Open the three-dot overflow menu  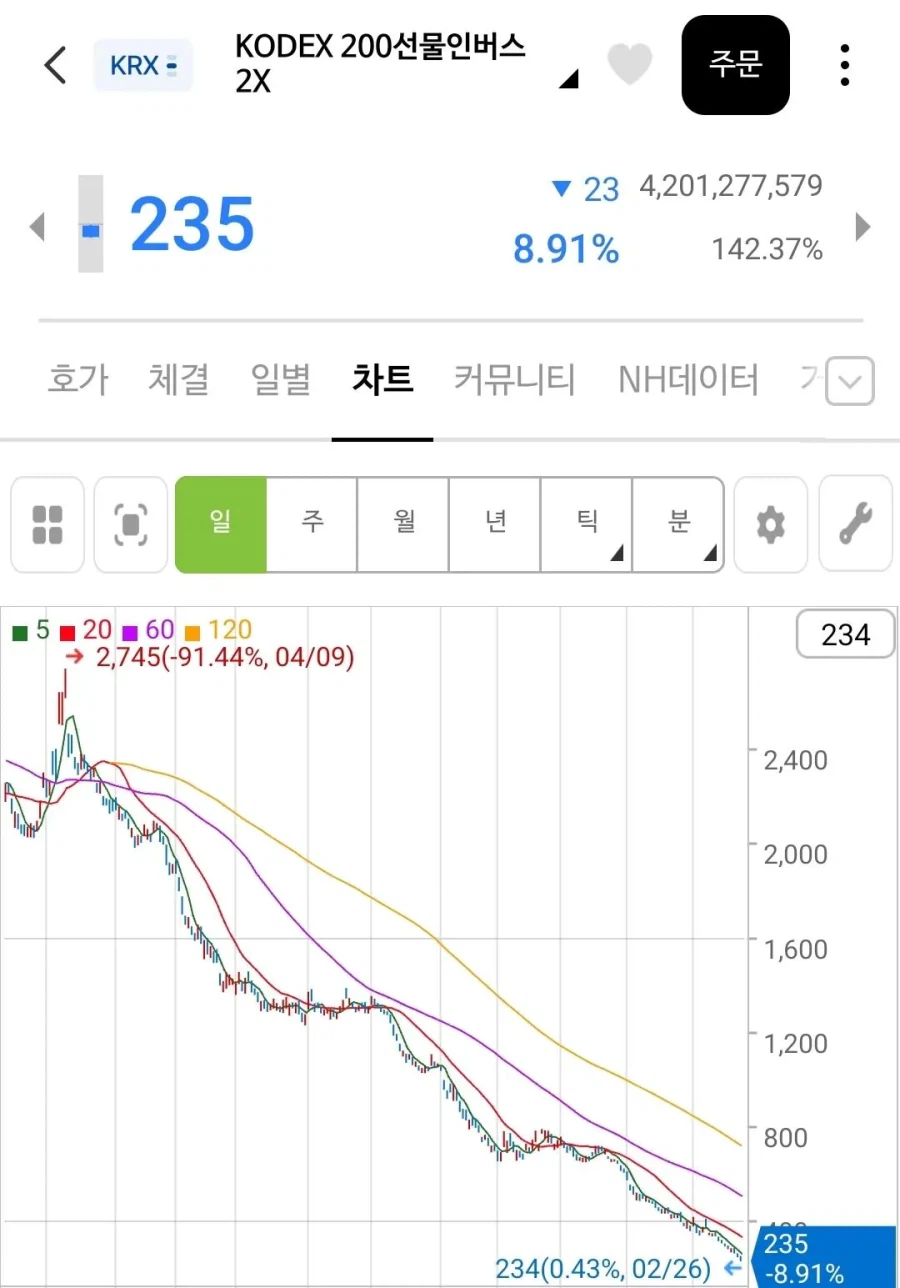click(844, 65)
